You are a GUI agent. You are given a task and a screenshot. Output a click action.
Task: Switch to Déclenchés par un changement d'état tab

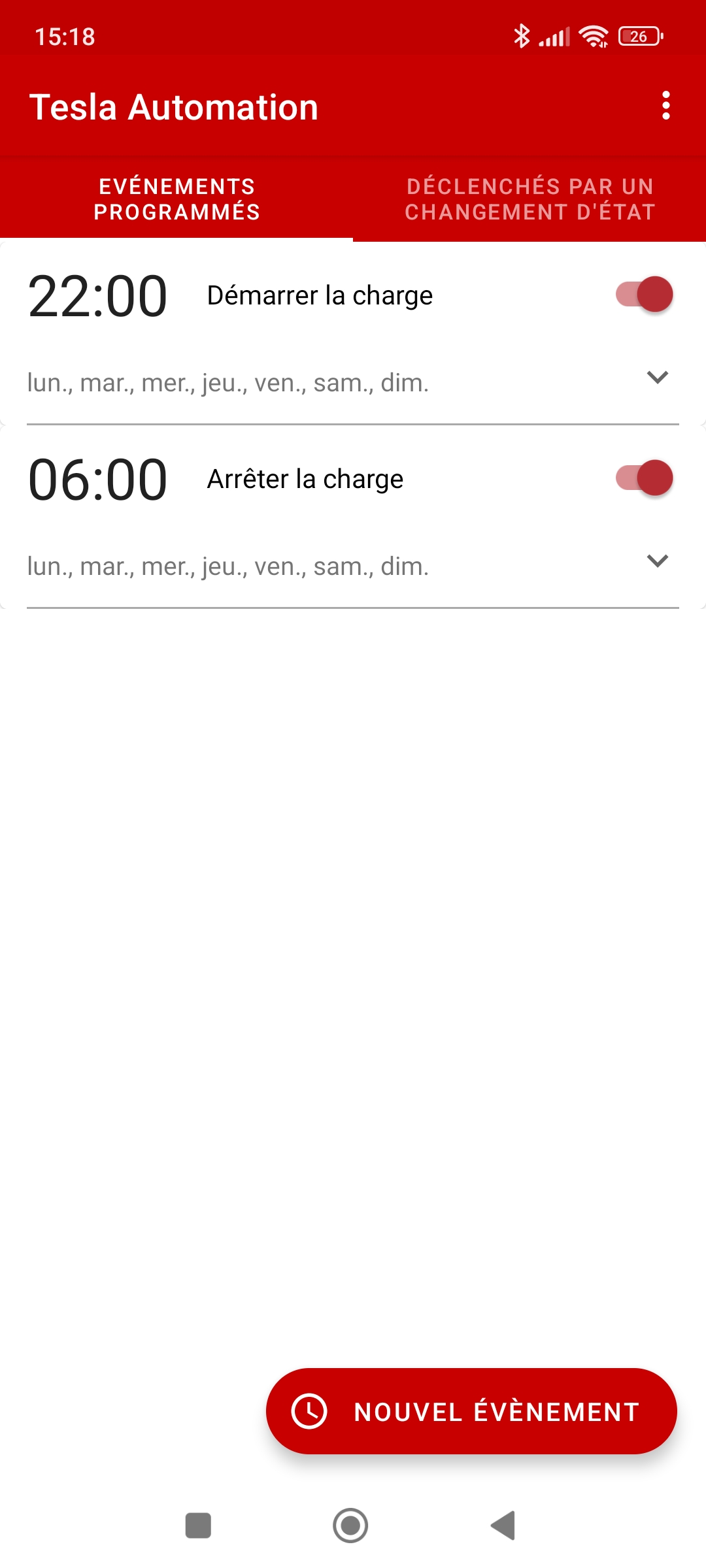(529, 199)
